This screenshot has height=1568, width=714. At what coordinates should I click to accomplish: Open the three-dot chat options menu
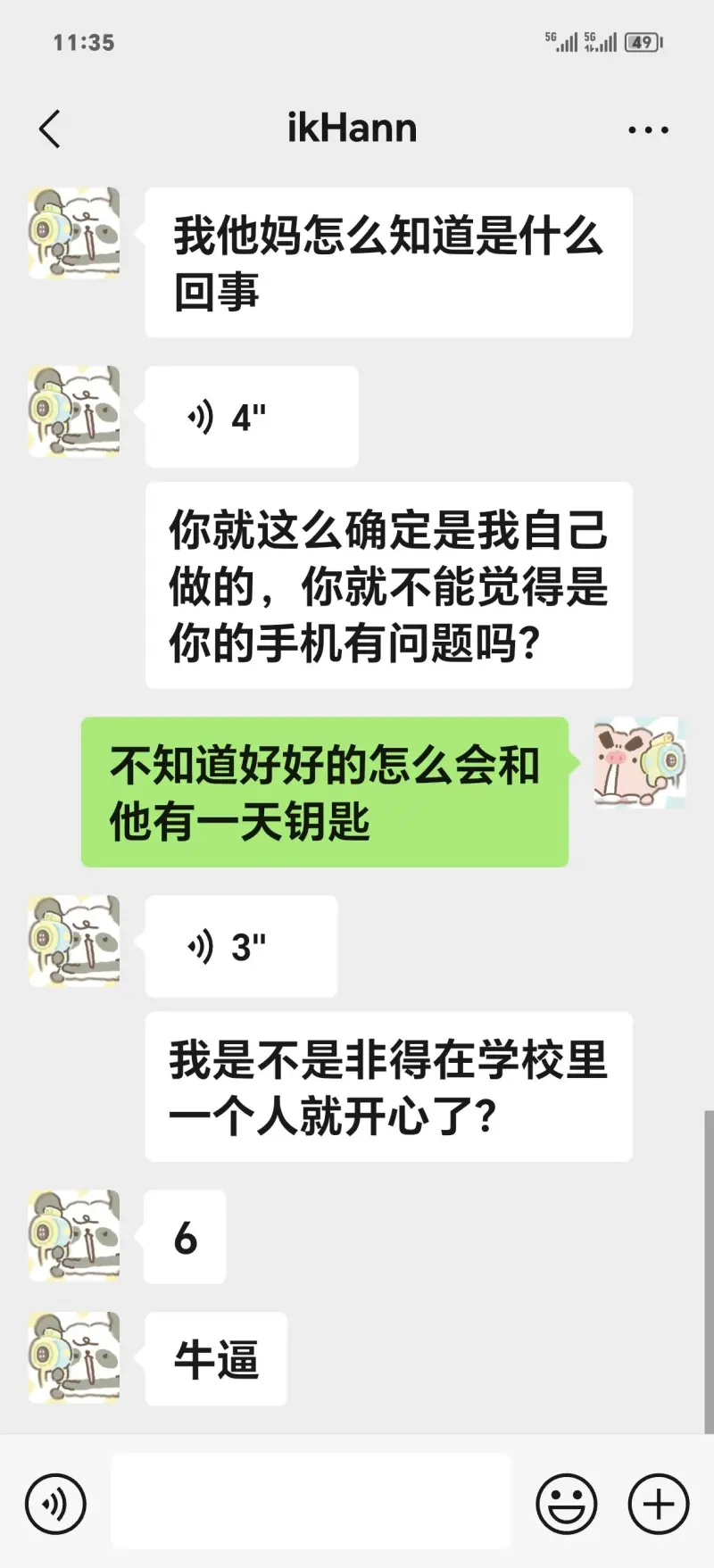[x=648, y=129]
